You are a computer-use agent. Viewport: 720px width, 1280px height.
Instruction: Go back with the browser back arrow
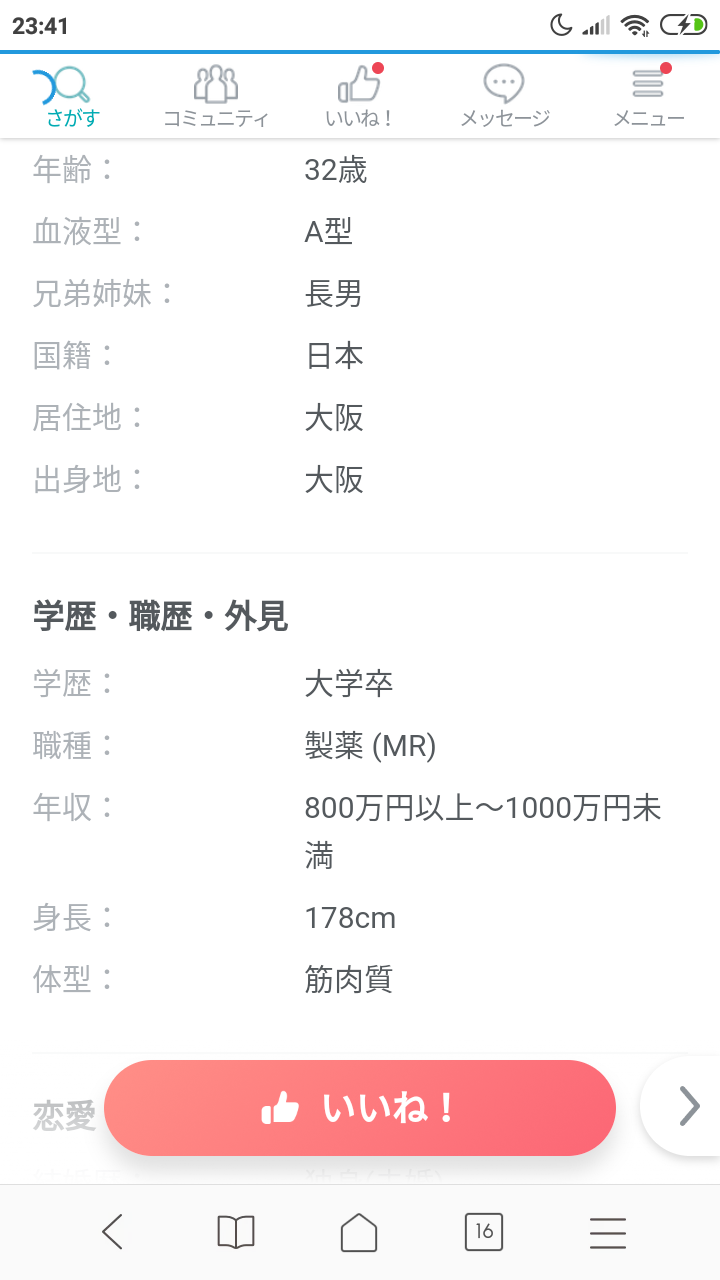[112, 1232]
